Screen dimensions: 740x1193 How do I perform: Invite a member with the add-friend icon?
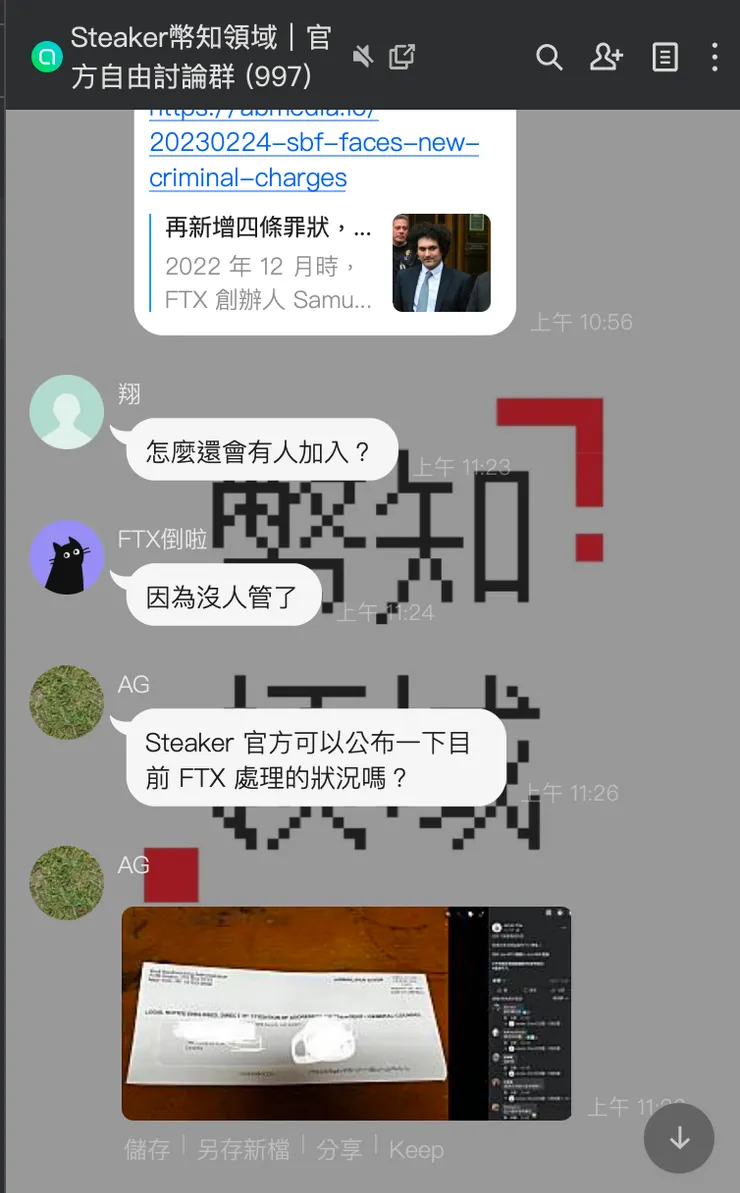point(606,59)
